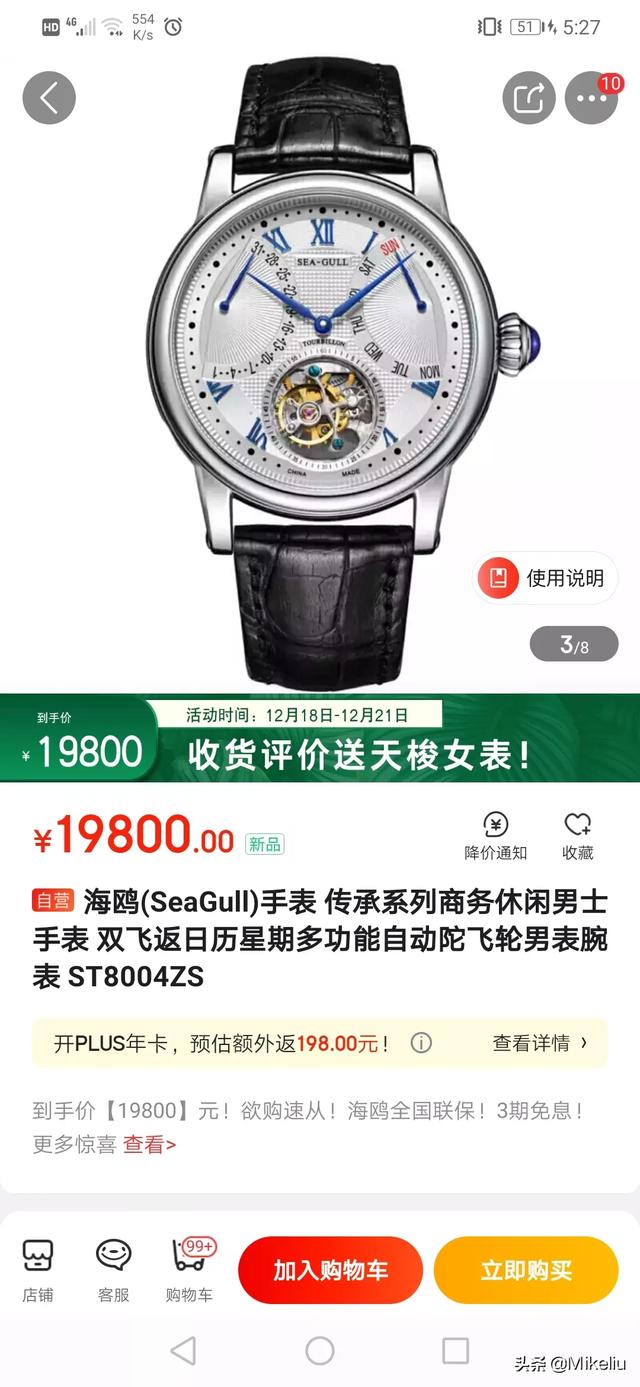Screen dimensions: 640x1387
Task: Enable 降价通知 price drop alert
Action: [495, 837]
